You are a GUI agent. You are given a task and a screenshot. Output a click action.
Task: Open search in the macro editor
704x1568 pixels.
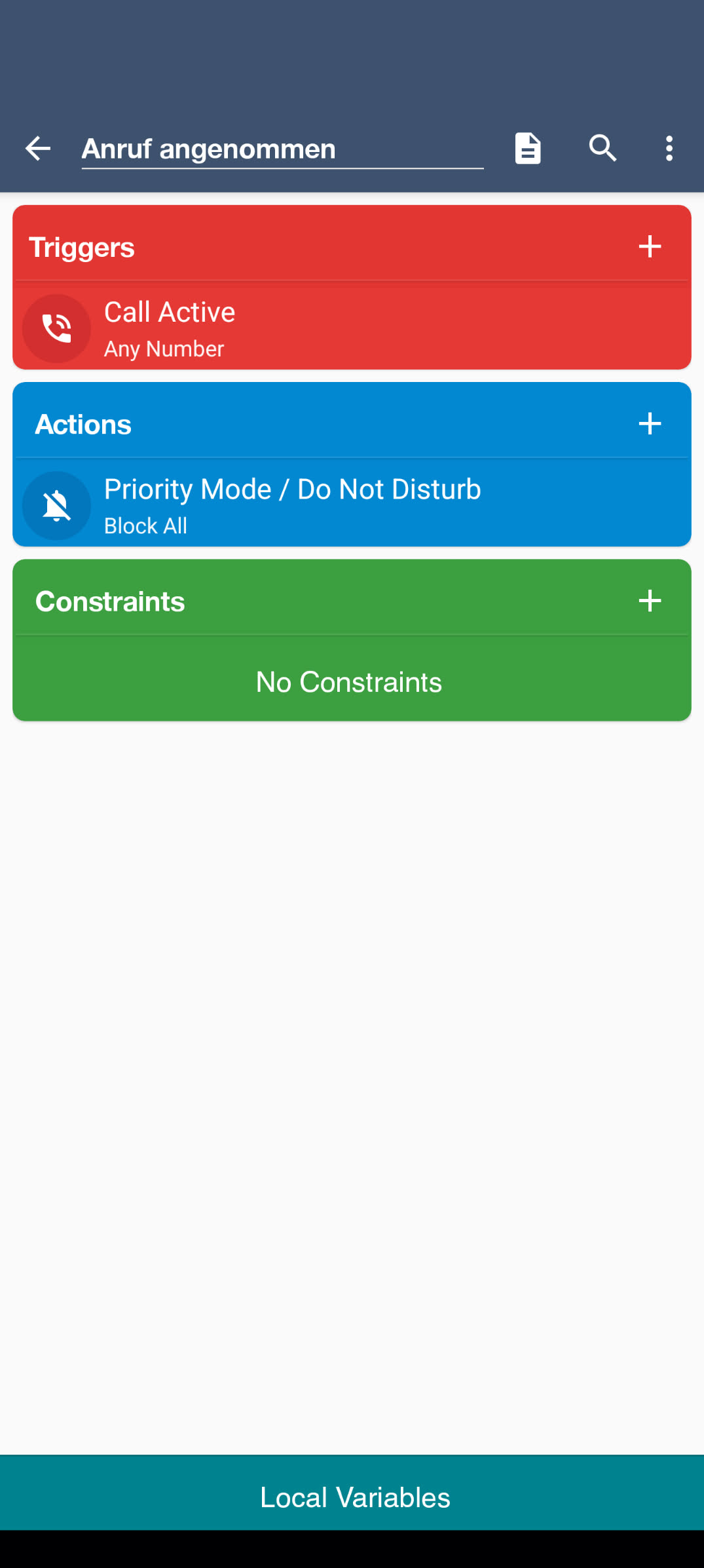click(x=602, y=148)
